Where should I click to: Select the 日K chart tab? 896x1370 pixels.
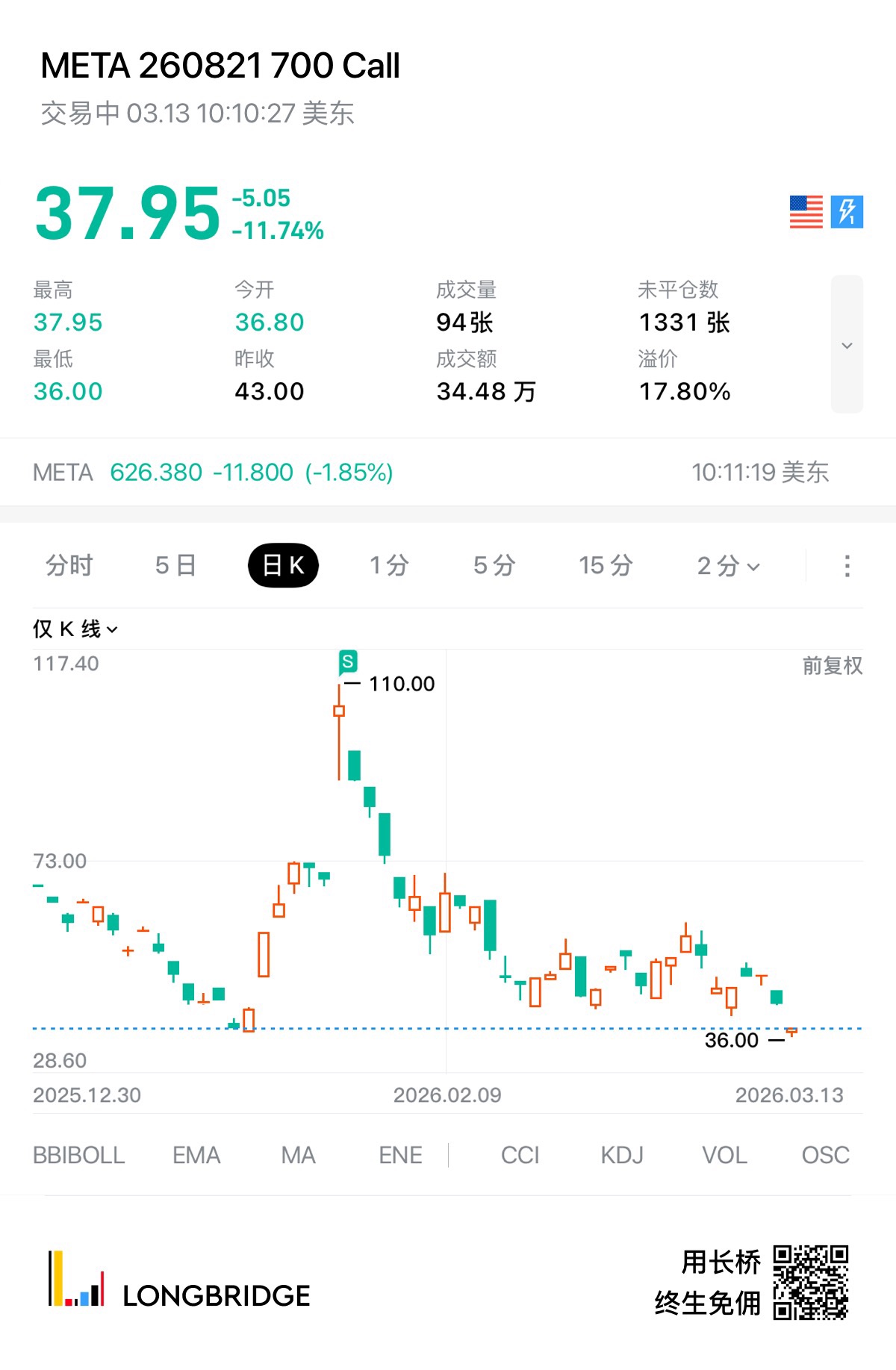(x=283, y=565)
